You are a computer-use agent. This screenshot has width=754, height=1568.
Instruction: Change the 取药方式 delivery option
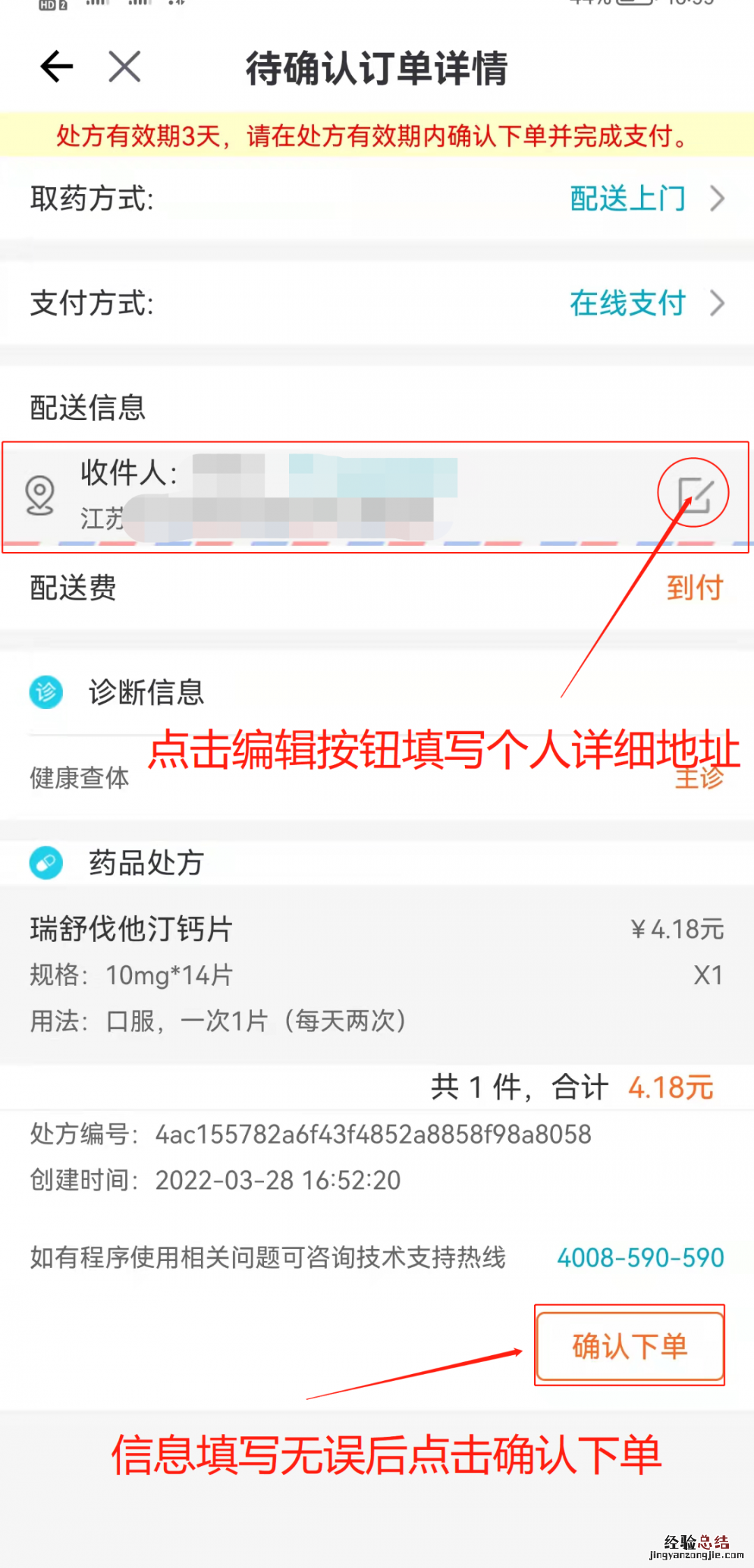[646, 199]
